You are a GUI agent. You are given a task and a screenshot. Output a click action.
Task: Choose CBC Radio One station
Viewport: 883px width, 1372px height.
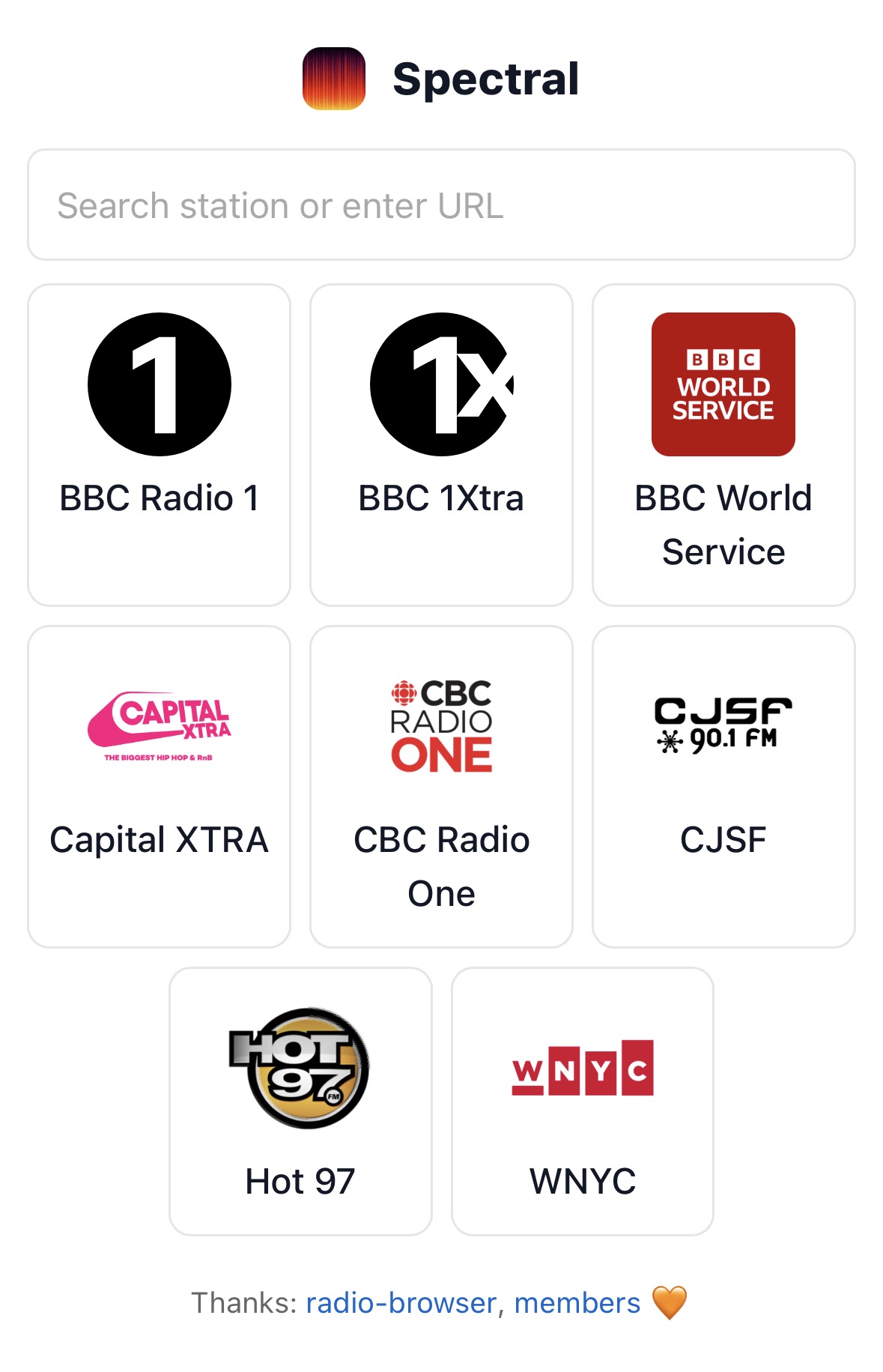tap(441, 785)
